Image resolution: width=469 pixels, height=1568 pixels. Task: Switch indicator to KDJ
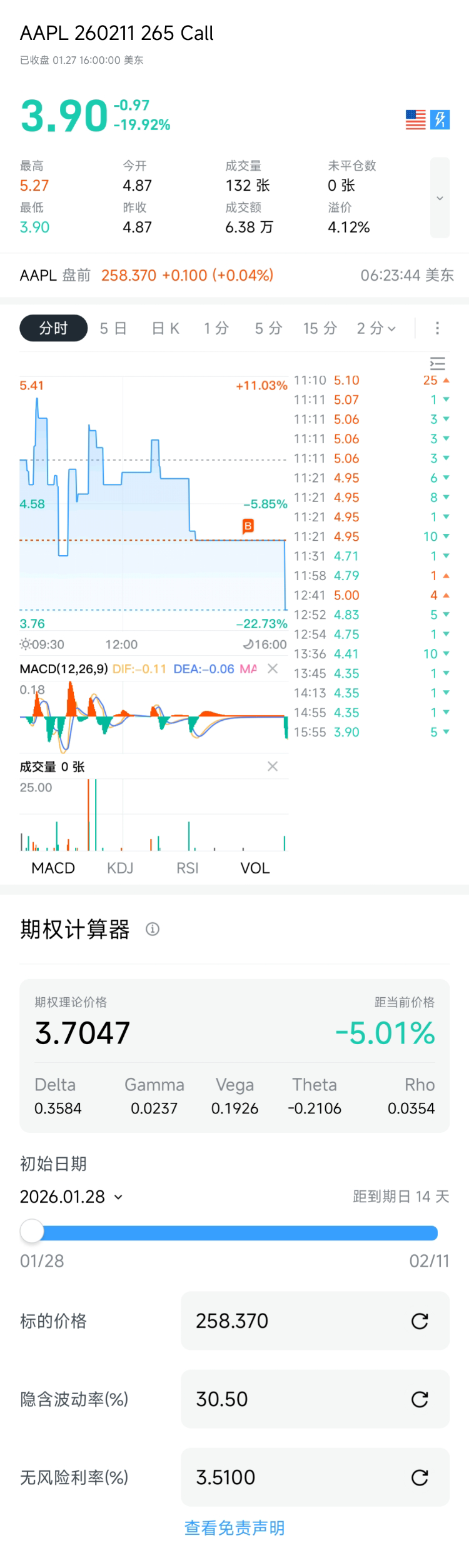click(120, 868)
